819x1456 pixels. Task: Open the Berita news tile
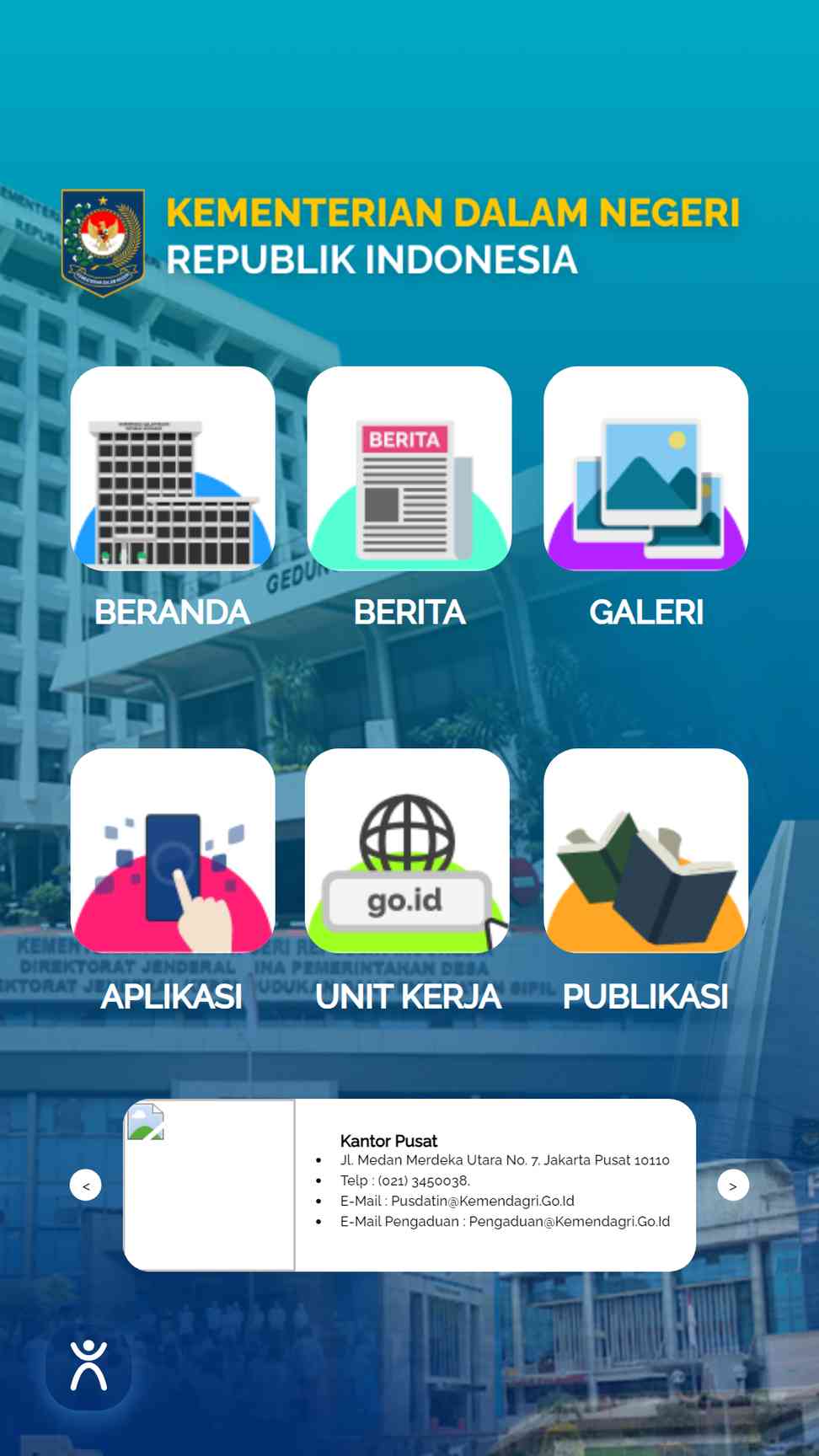click(409, 468)
